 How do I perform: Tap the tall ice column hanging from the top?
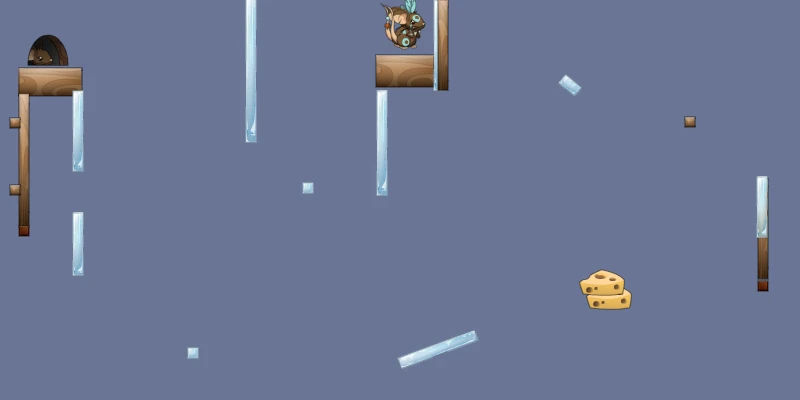[251, 70]
